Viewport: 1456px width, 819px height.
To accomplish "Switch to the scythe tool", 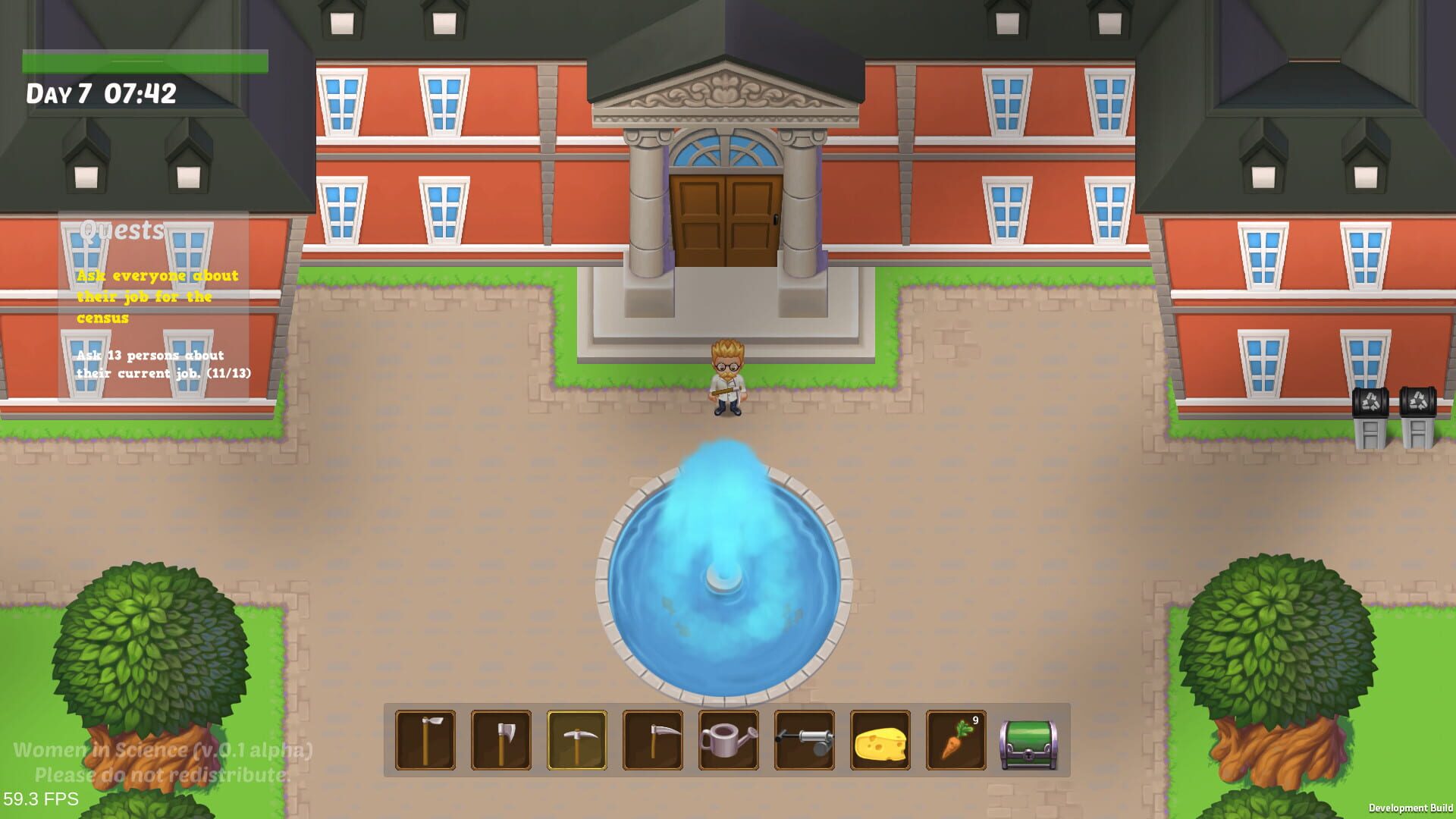I will click(652, 740).
